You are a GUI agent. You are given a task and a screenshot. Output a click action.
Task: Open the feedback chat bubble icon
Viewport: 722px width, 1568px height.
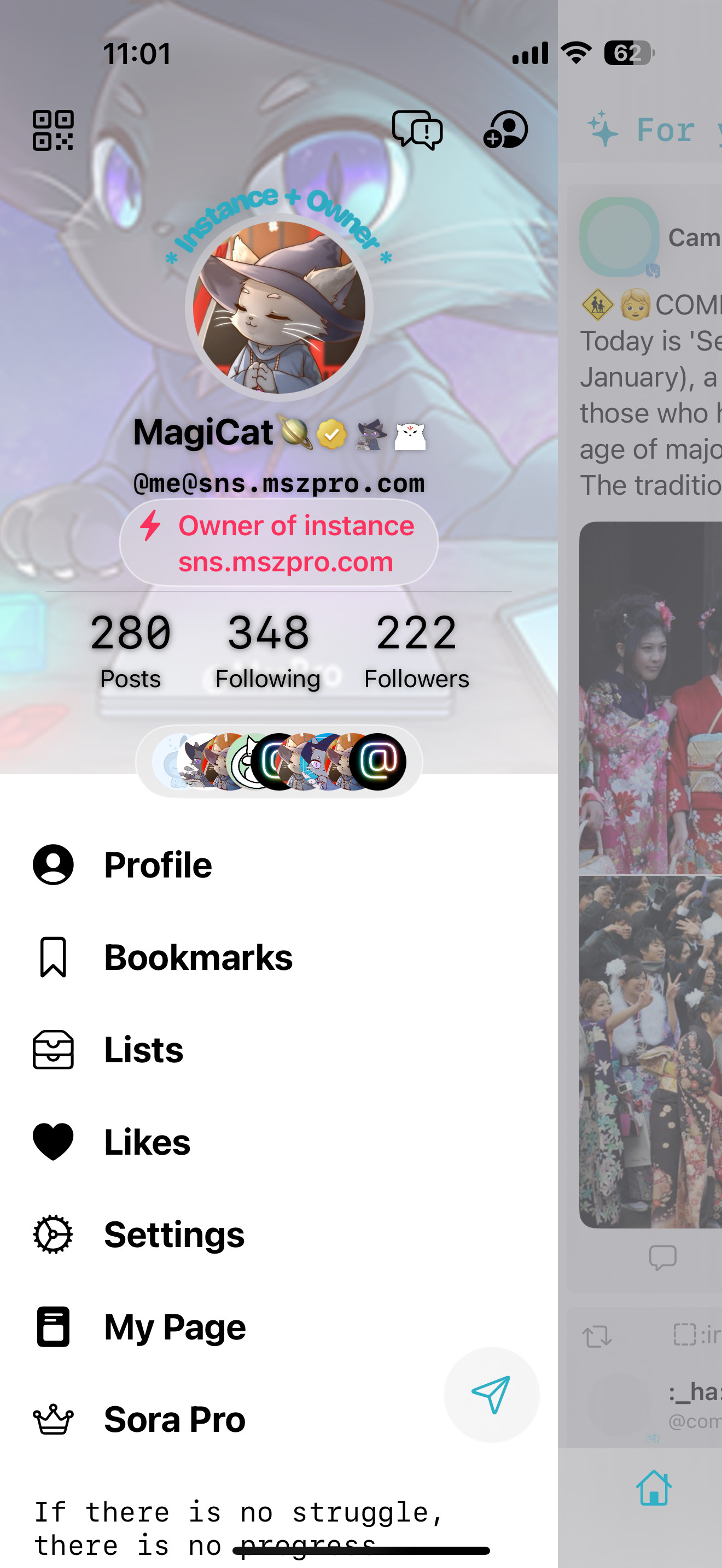pos(417,130)
